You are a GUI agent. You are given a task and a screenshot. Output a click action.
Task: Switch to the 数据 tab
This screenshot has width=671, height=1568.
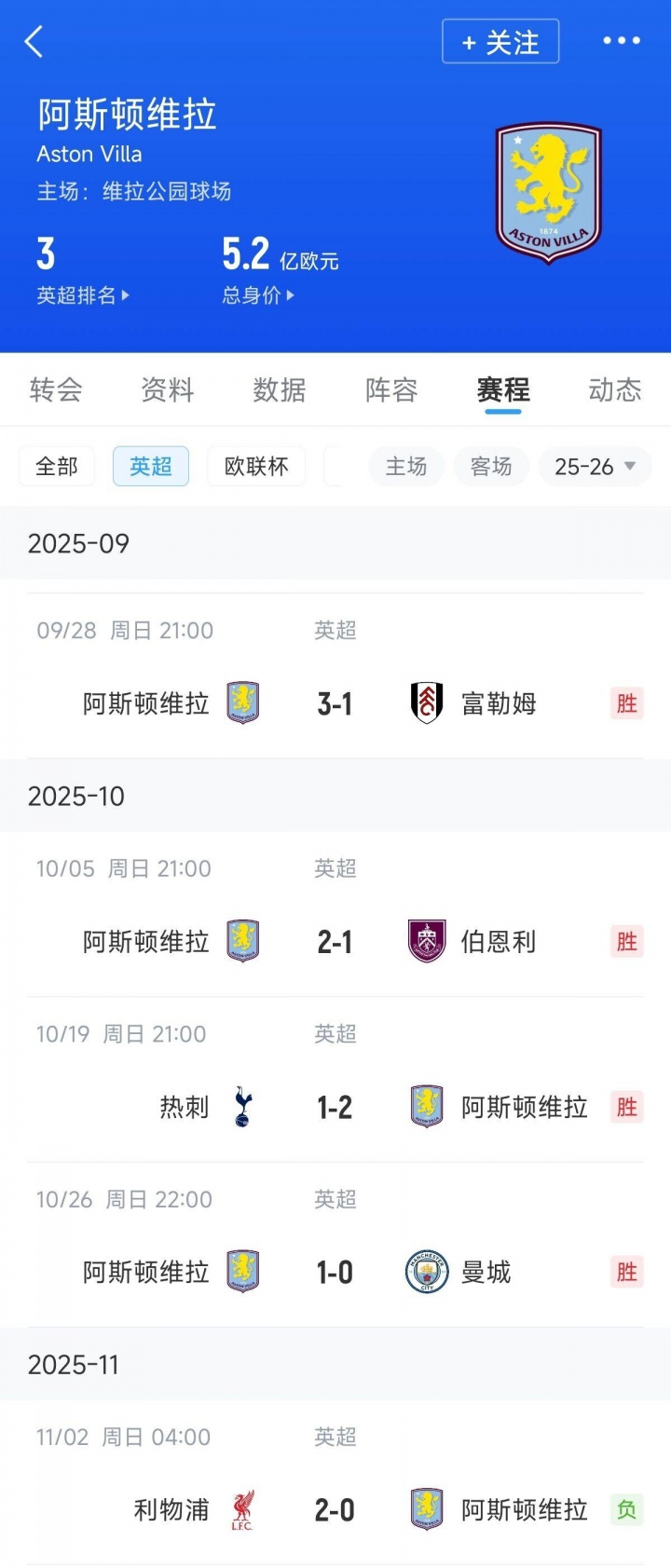tap(278, 389)
